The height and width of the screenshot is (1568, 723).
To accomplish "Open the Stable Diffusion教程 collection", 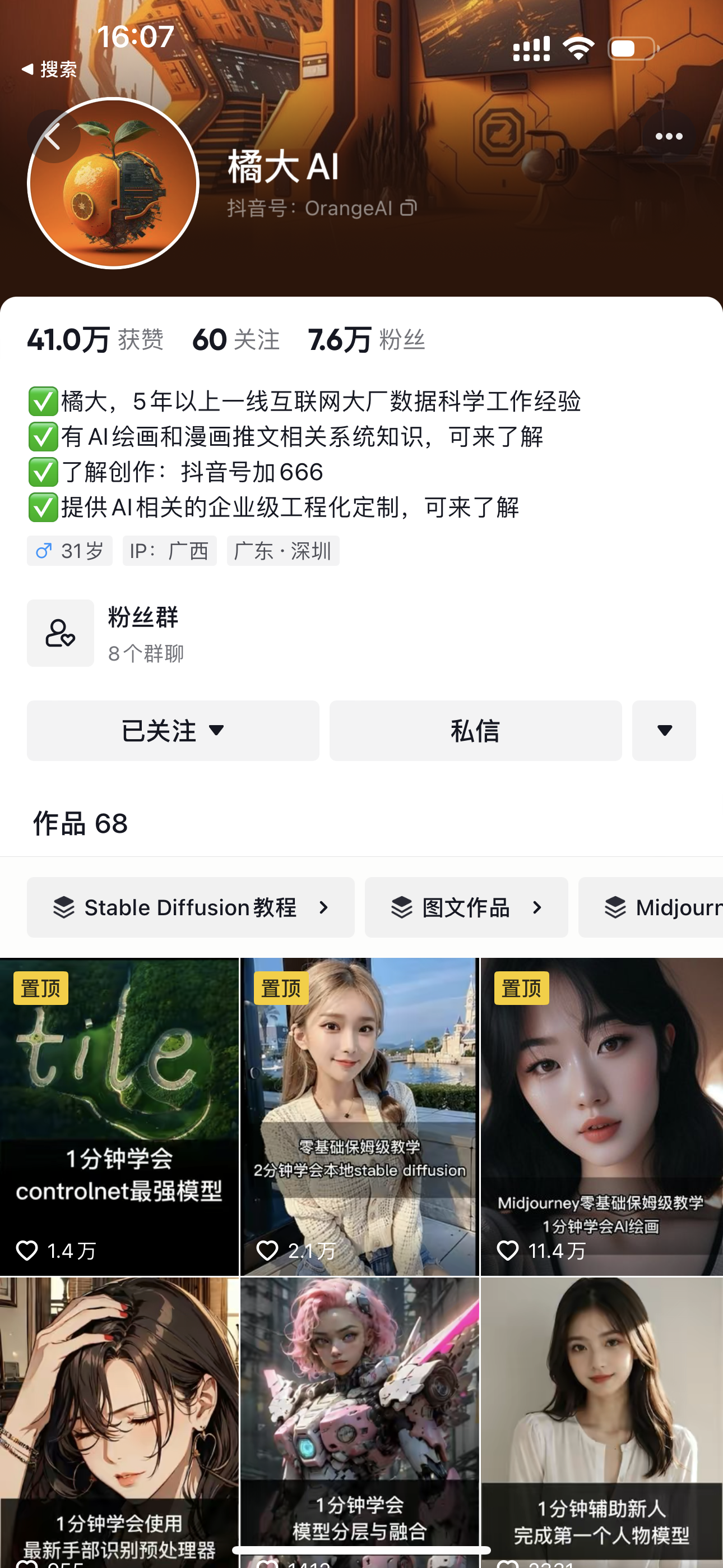I will point(191,907).
